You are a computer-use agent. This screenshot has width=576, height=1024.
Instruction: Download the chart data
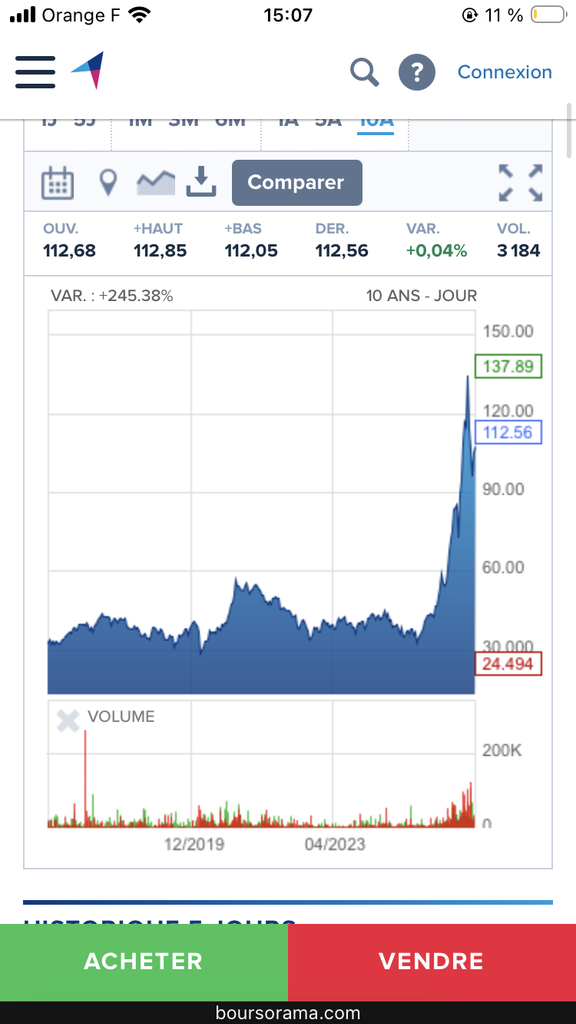[x=201, y=182]
